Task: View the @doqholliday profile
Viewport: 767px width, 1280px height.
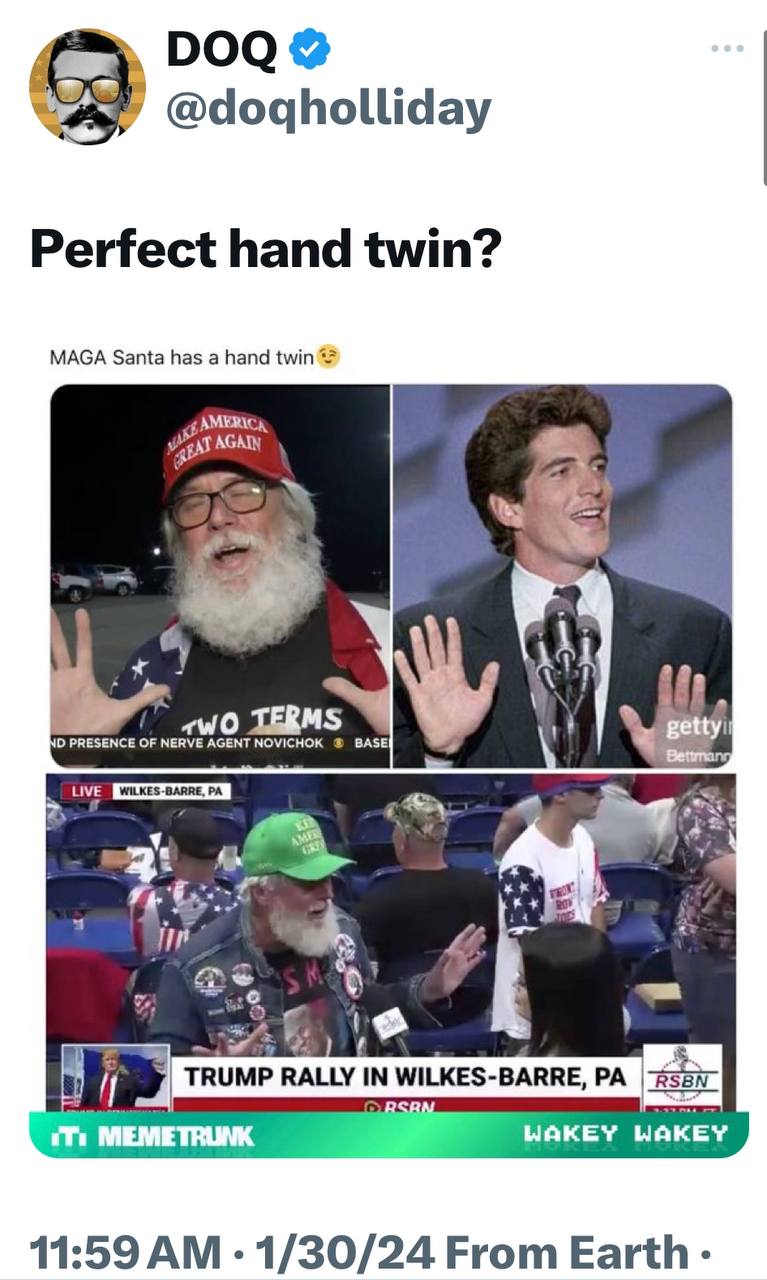Action: click(328, 111)
